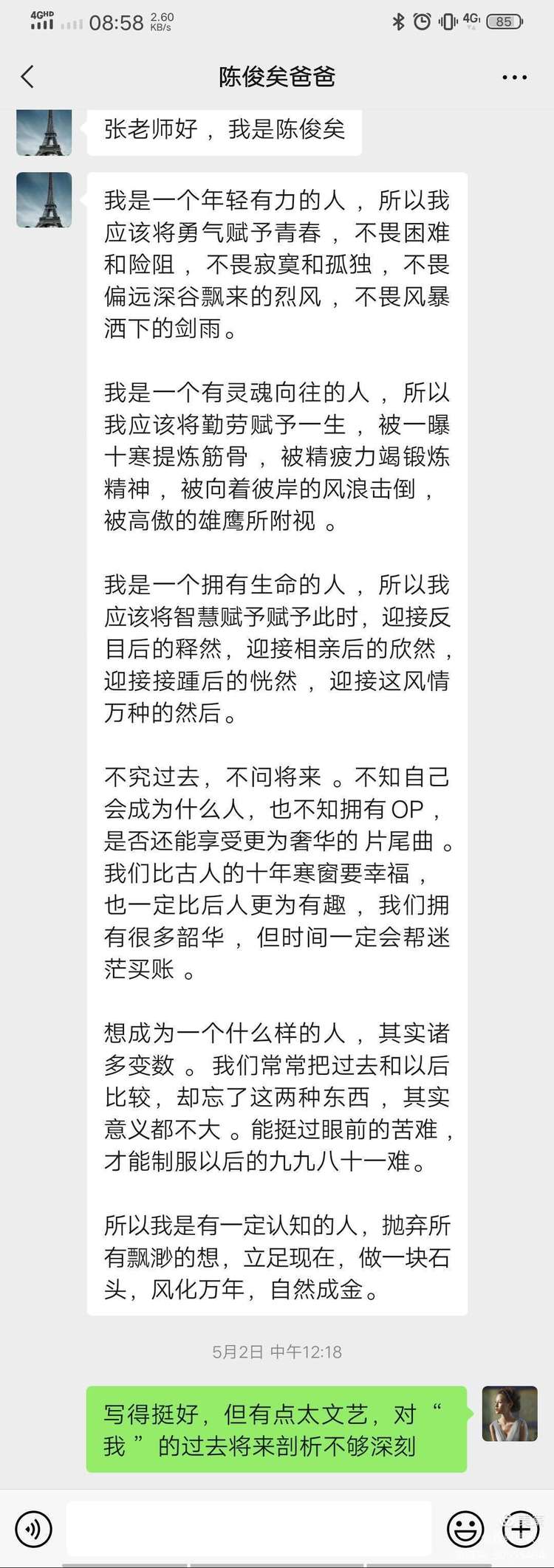Open the emoji sticker panel
This screenshot has height=1568, width=554.
pyautogui.click(x=465, y=1529)
